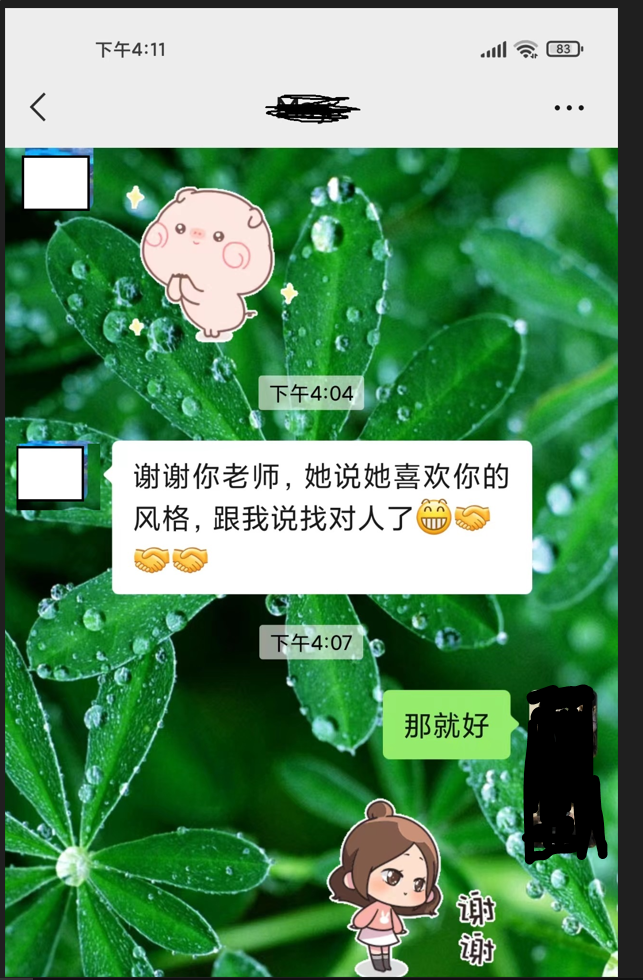Open the three-dot chat options menu
Viewport: 643px width, 980px height.
(568, 108)
